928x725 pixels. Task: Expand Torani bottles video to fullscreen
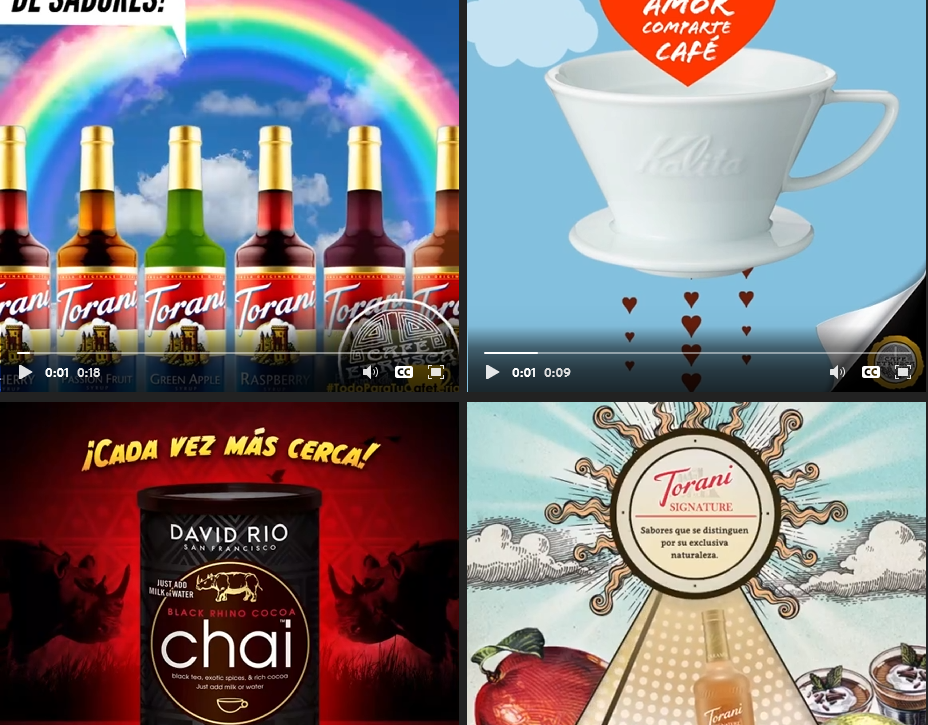tap(436, 372)
